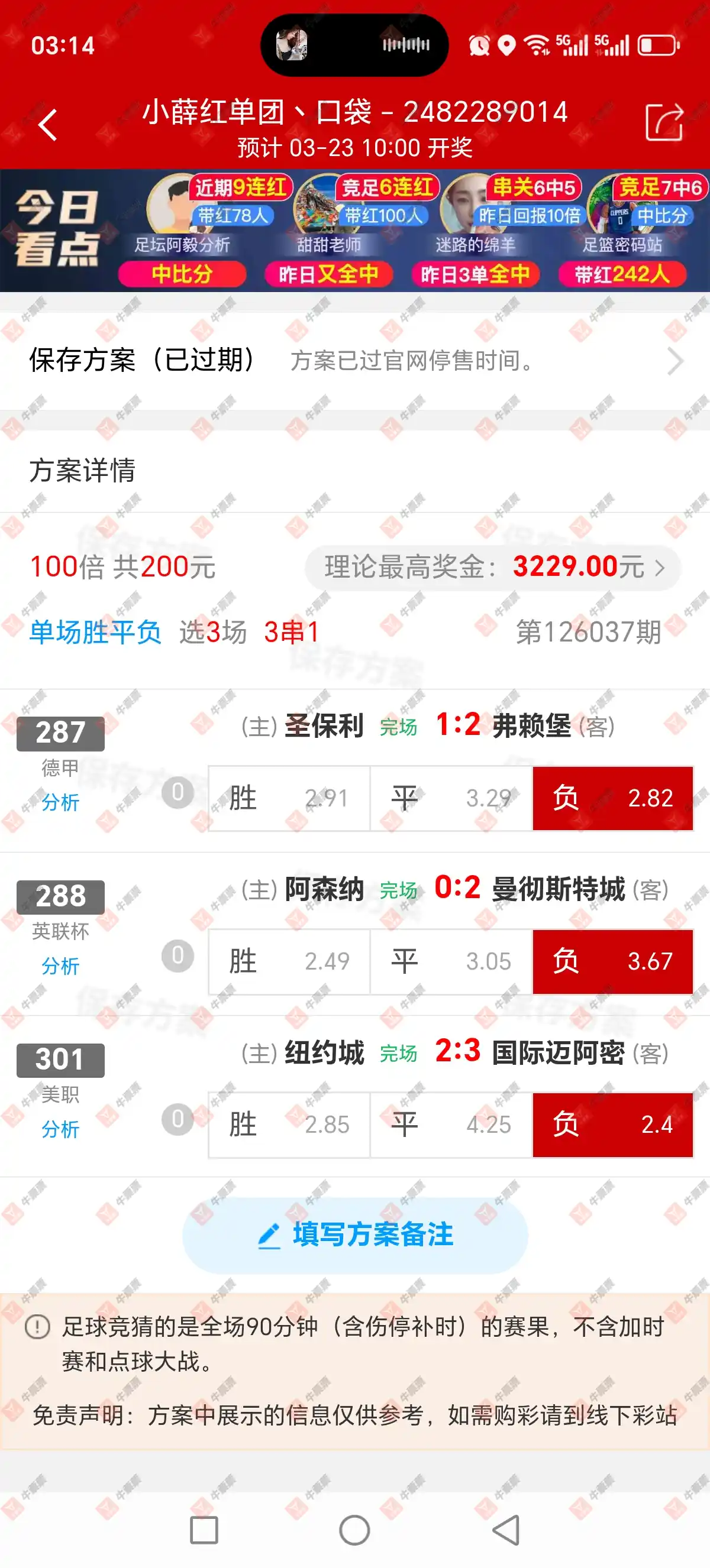Open the 保存方案（已过期） row

[x=355, y=360]
